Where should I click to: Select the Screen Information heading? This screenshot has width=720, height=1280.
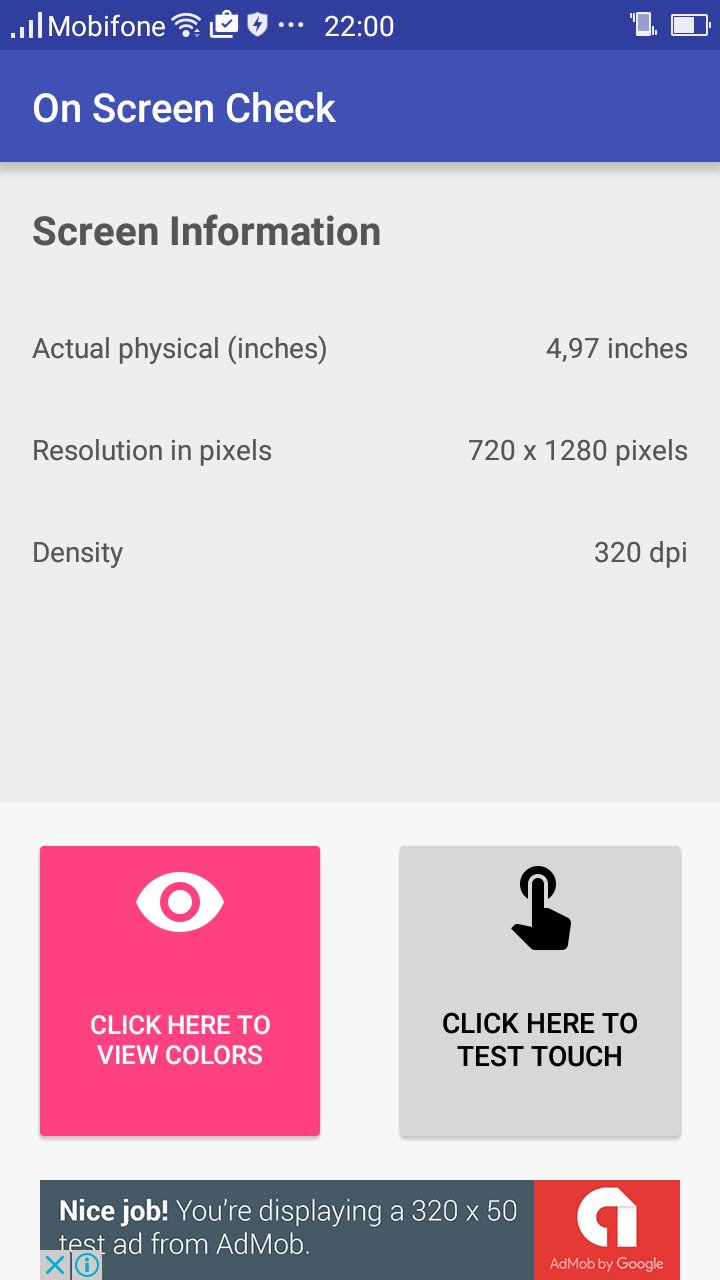[207, 231]
